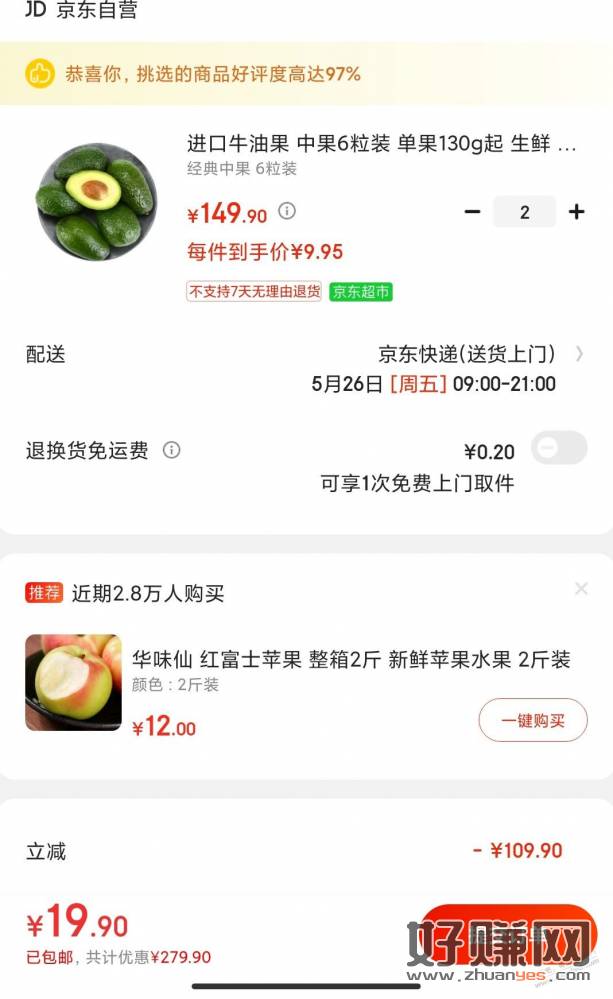Image resolution: width=613 pixels, height=999 pixels.
Task: Decrease avocado quantity with the minus button
Action: [x=473, y=212]
